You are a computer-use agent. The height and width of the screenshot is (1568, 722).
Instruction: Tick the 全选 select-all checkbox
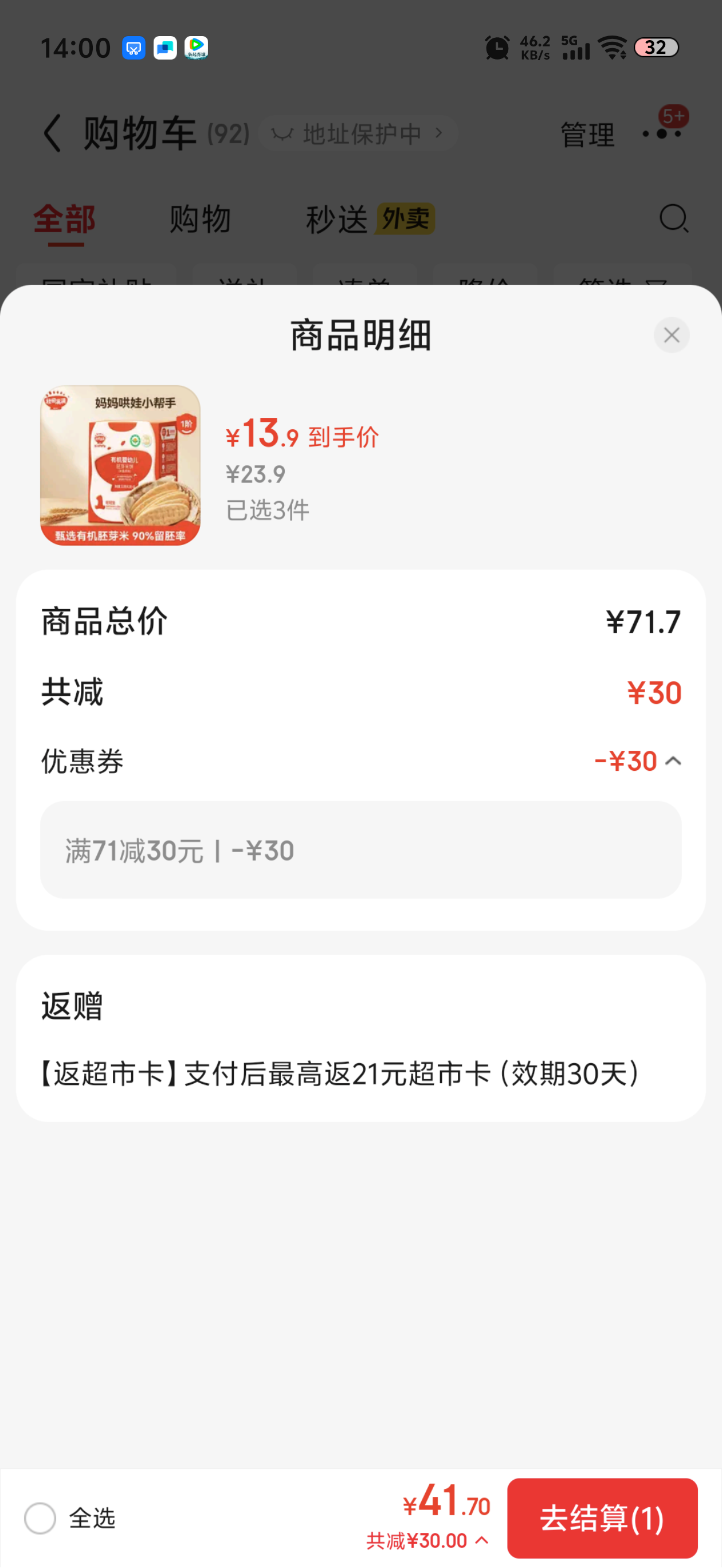click(40, 1518)
